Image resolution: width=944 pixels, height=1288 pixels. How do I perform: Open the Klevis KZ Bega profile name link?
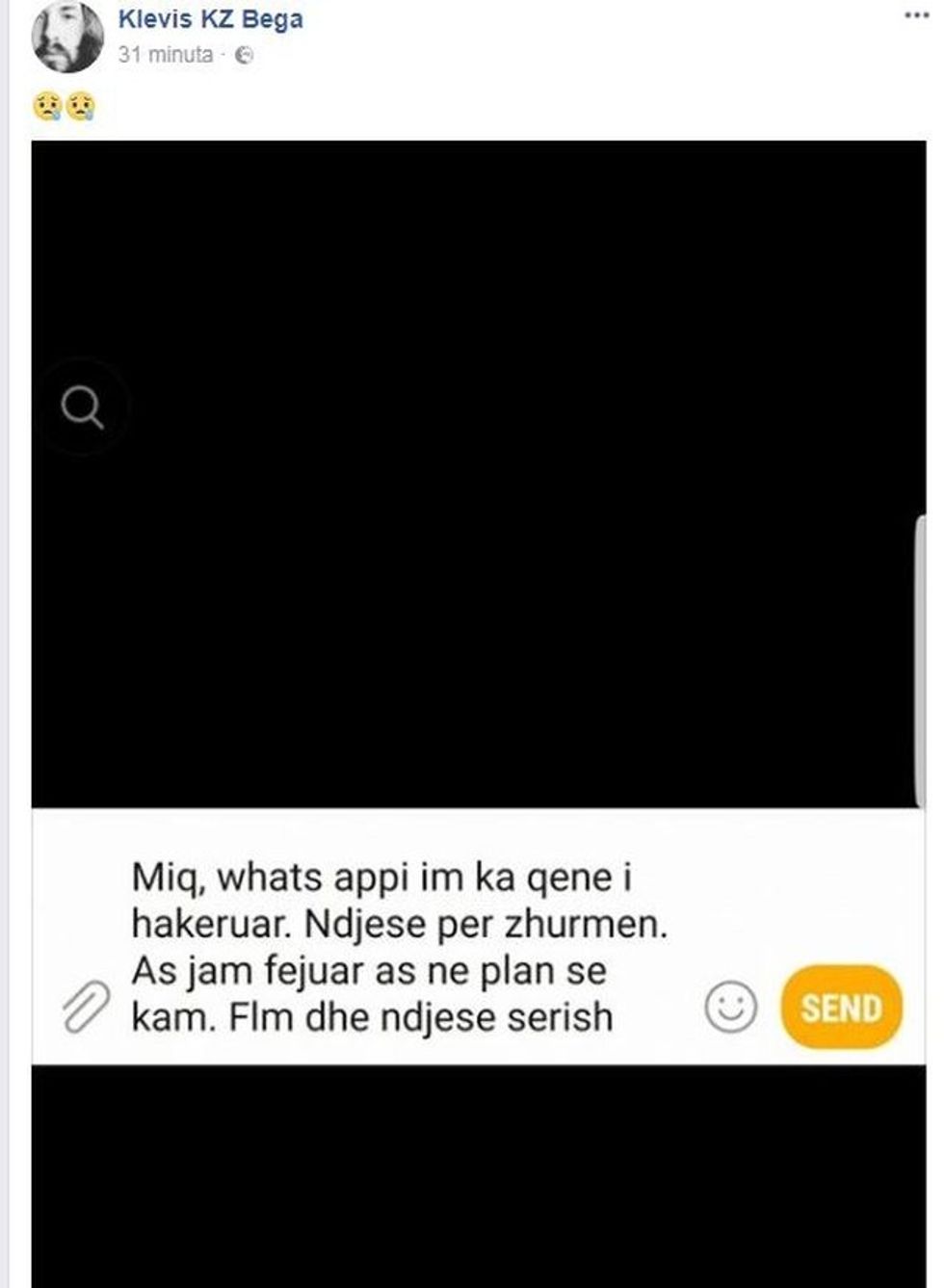pyautogui.click(x=210, y=19)
